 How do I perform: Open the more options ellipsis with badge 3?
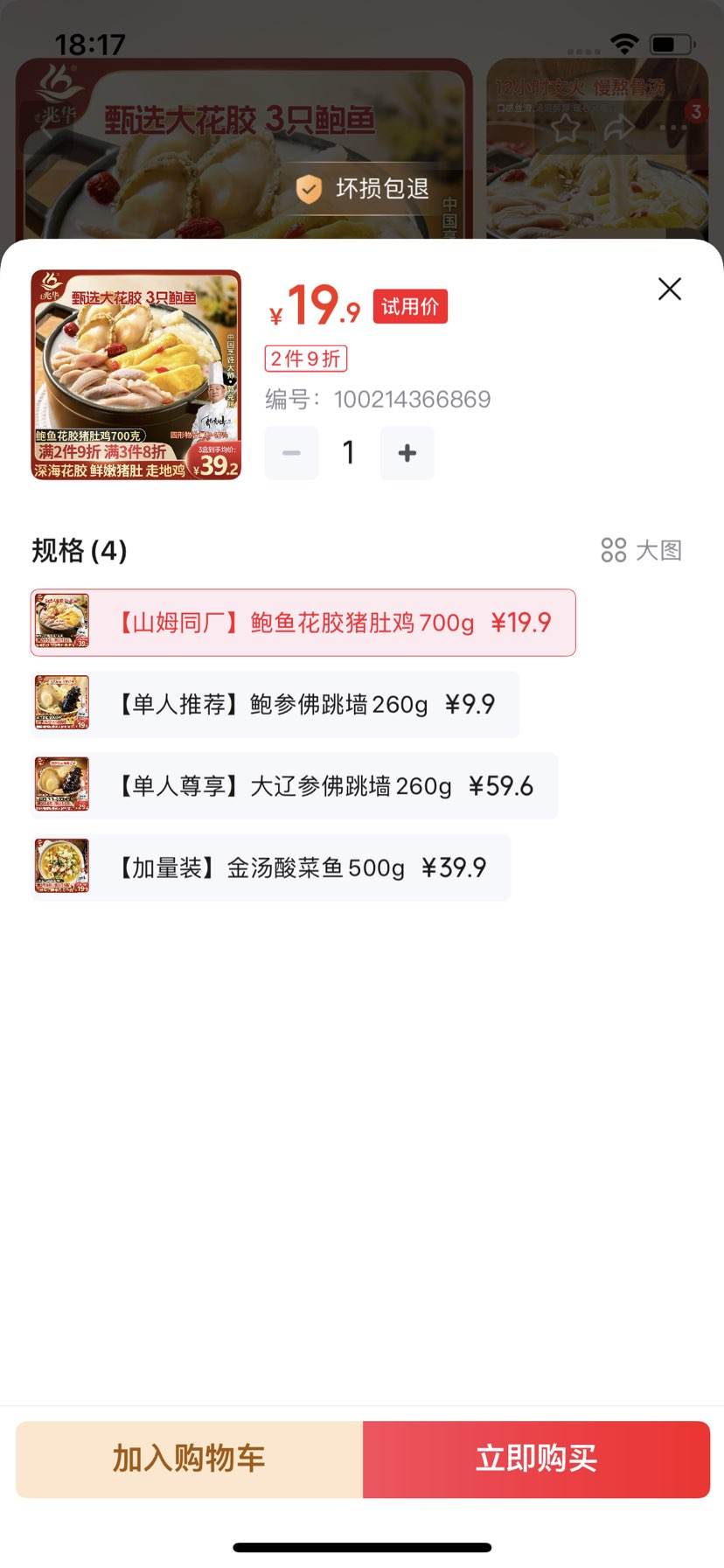click(x=673, y=126)
